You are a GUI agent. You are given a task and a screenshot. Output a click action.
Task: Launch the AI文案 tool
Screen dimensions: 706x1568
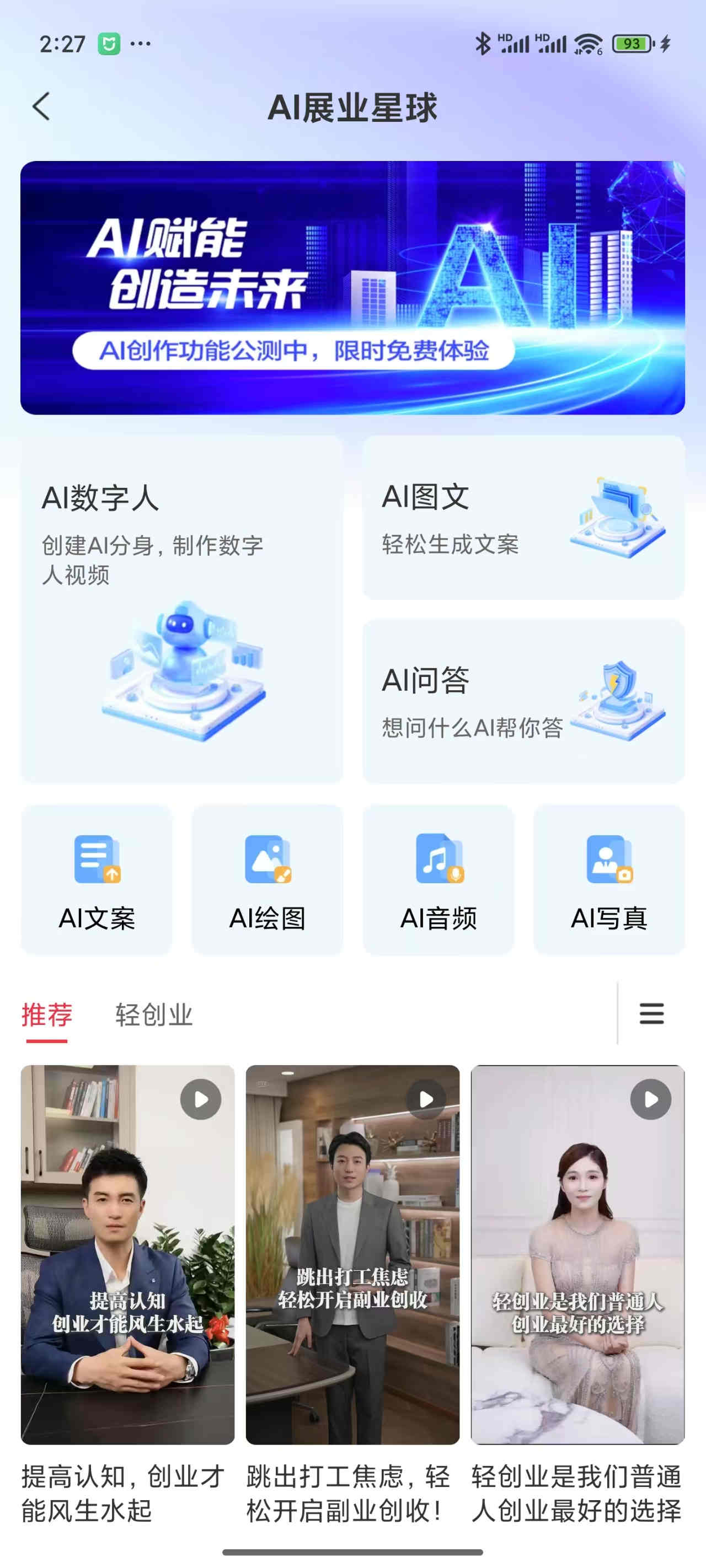(x=97, y=880)
